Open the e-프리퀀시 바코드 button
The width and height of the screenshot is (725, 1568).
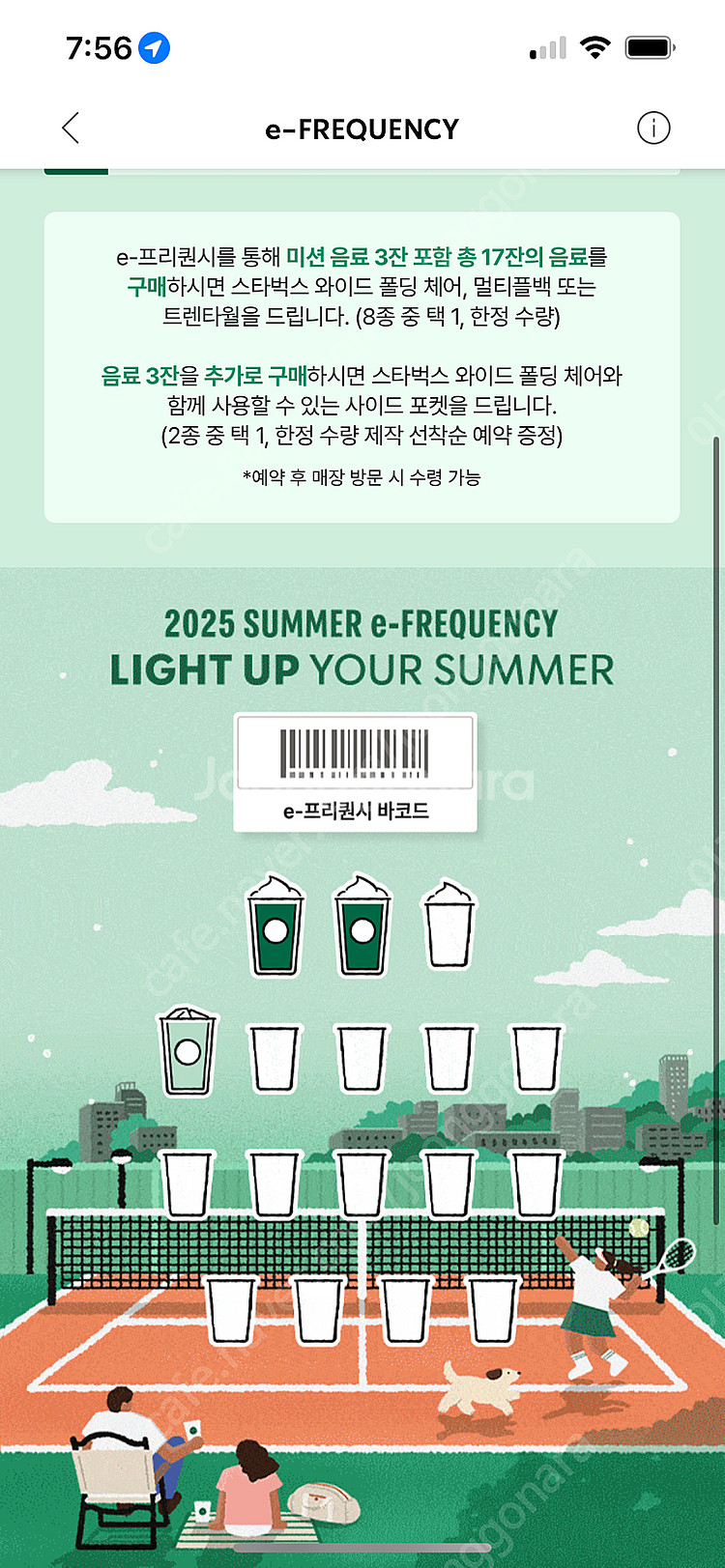coord(355,773)
